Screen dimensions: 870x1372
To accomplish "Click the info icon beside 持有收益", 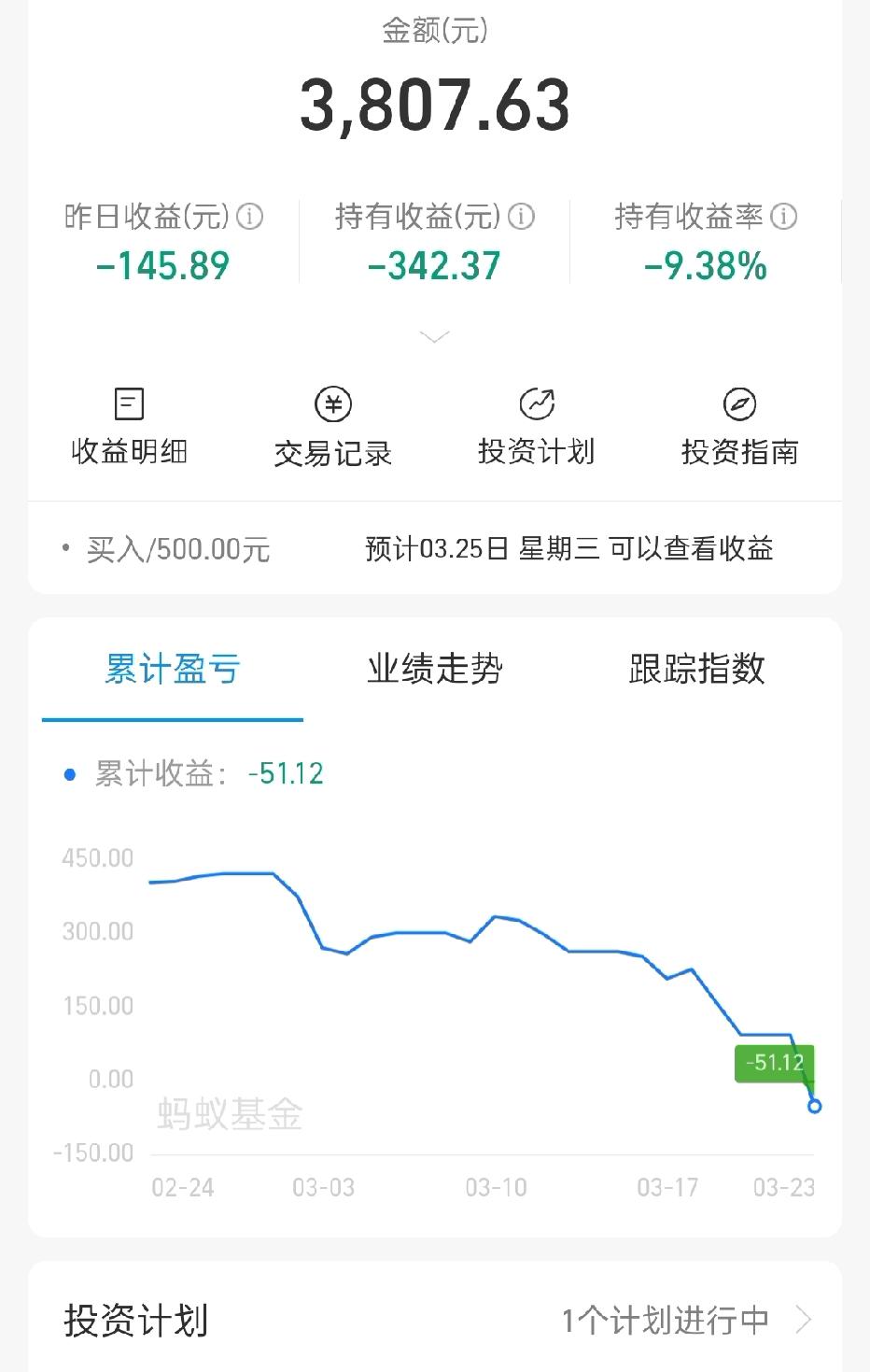I will (521, 217).
